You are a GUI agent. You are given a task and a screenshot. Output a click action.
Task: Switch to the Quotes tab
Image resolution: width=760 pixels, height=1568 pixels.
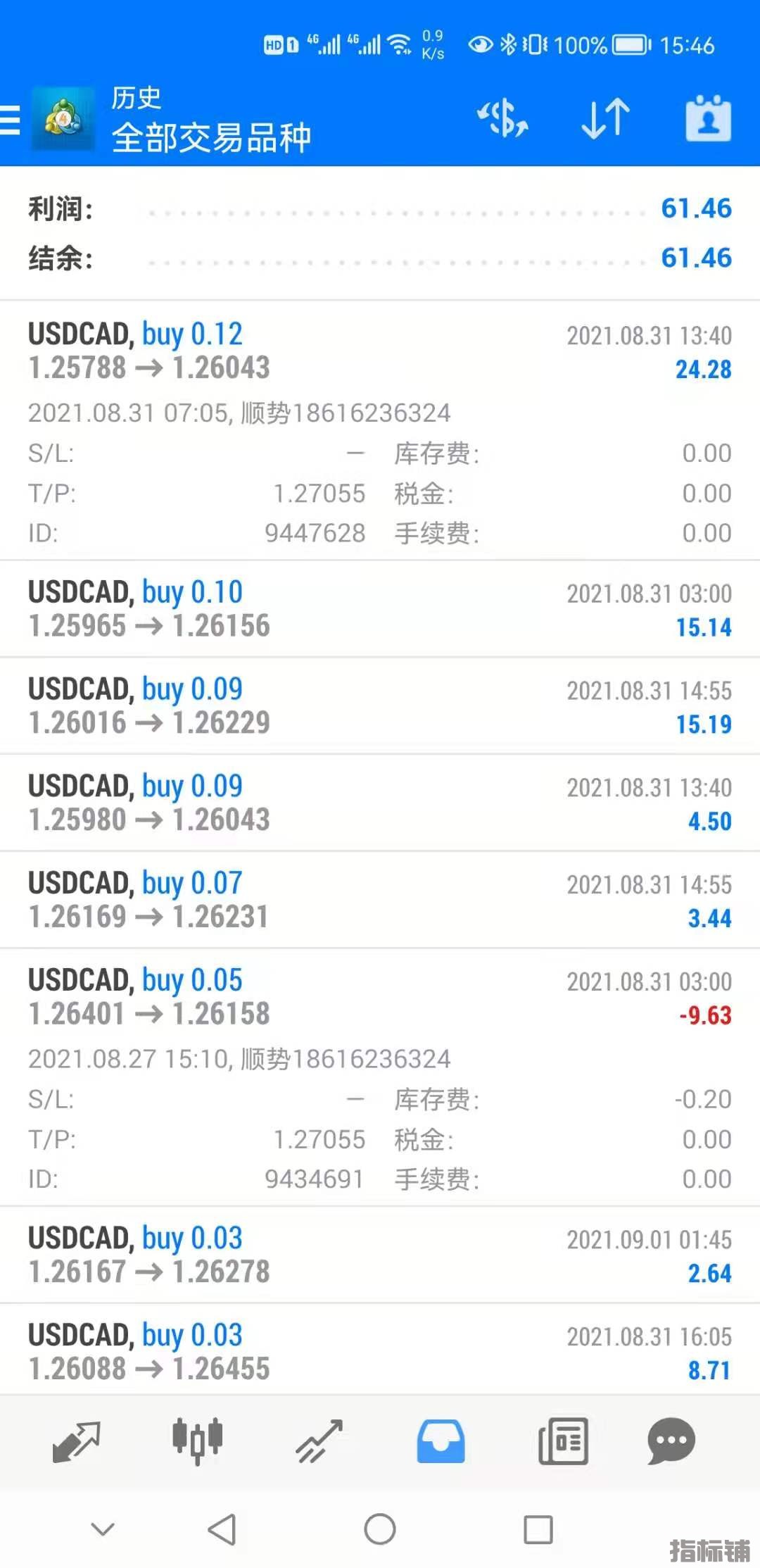coord(76,1441)
